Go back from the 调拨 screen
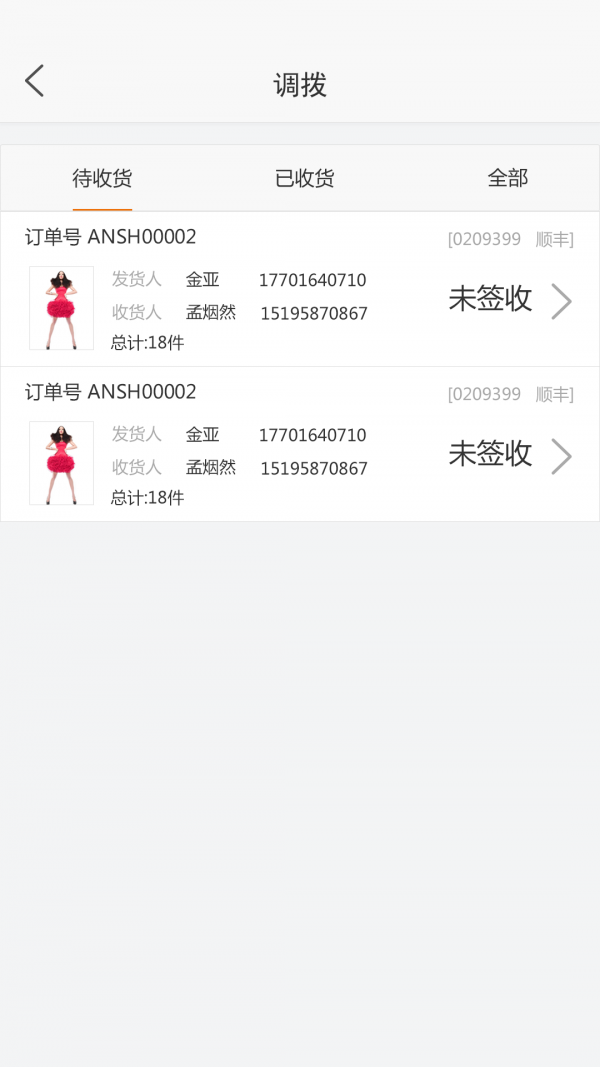The height and width of the screenshot is (1067, 600). (35, 81)
